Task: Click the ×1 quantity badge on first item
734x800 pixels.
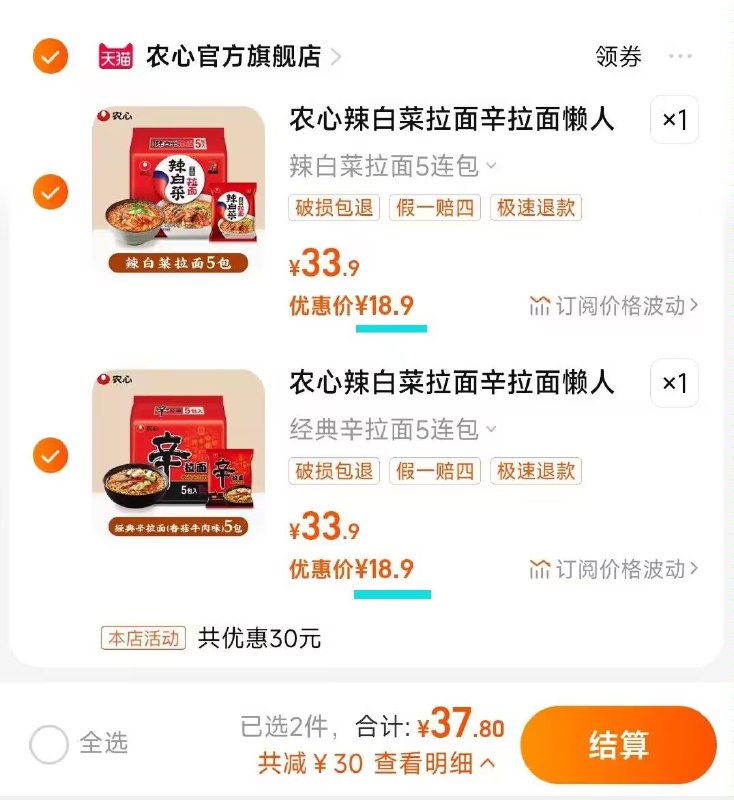Action: pyautogui.click(x=674, y=120)
